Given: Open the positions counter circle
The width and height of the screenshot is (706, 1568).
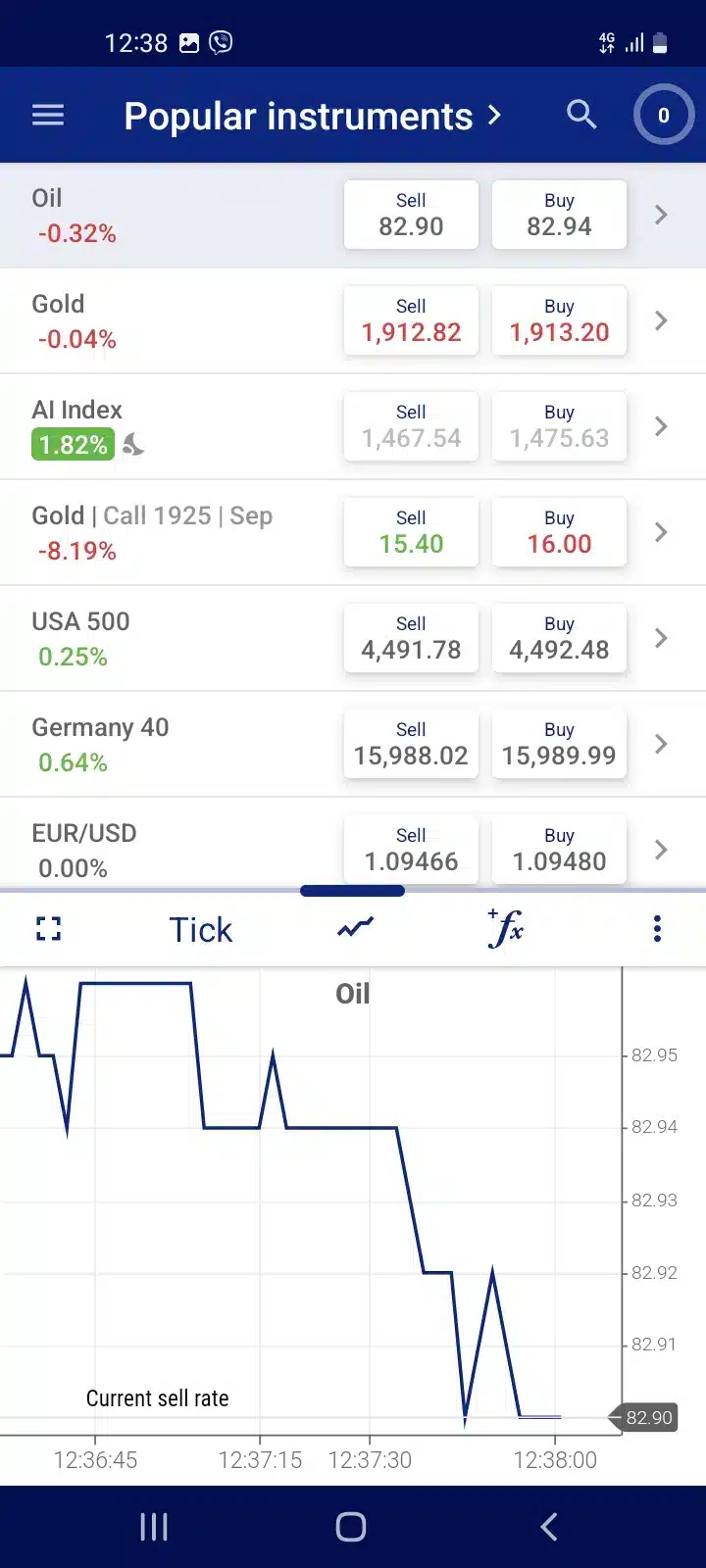Looking at the screenshot, I should [664, 116].
